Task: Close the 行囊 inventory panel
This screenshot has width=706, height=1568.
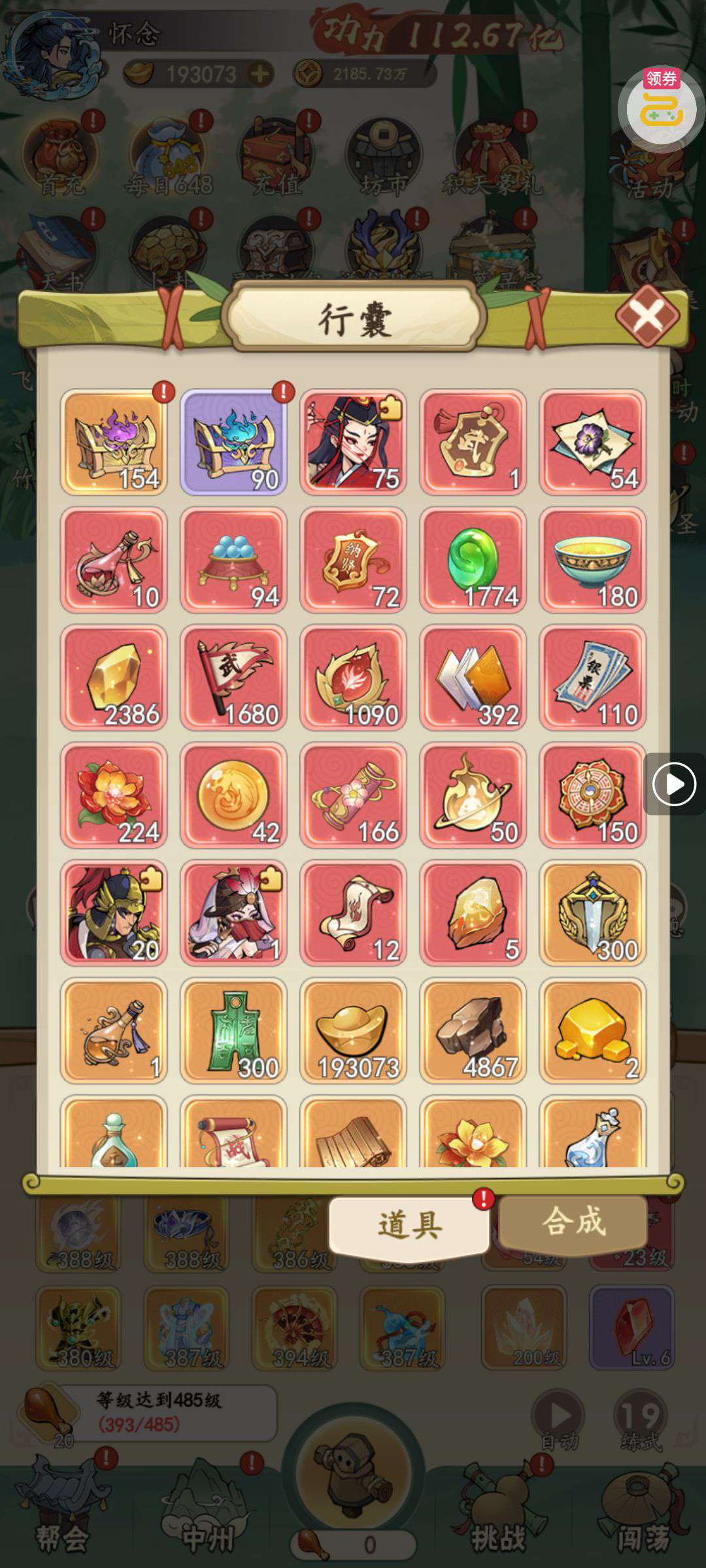Action: pyautogui.click(x=647, y=316)
